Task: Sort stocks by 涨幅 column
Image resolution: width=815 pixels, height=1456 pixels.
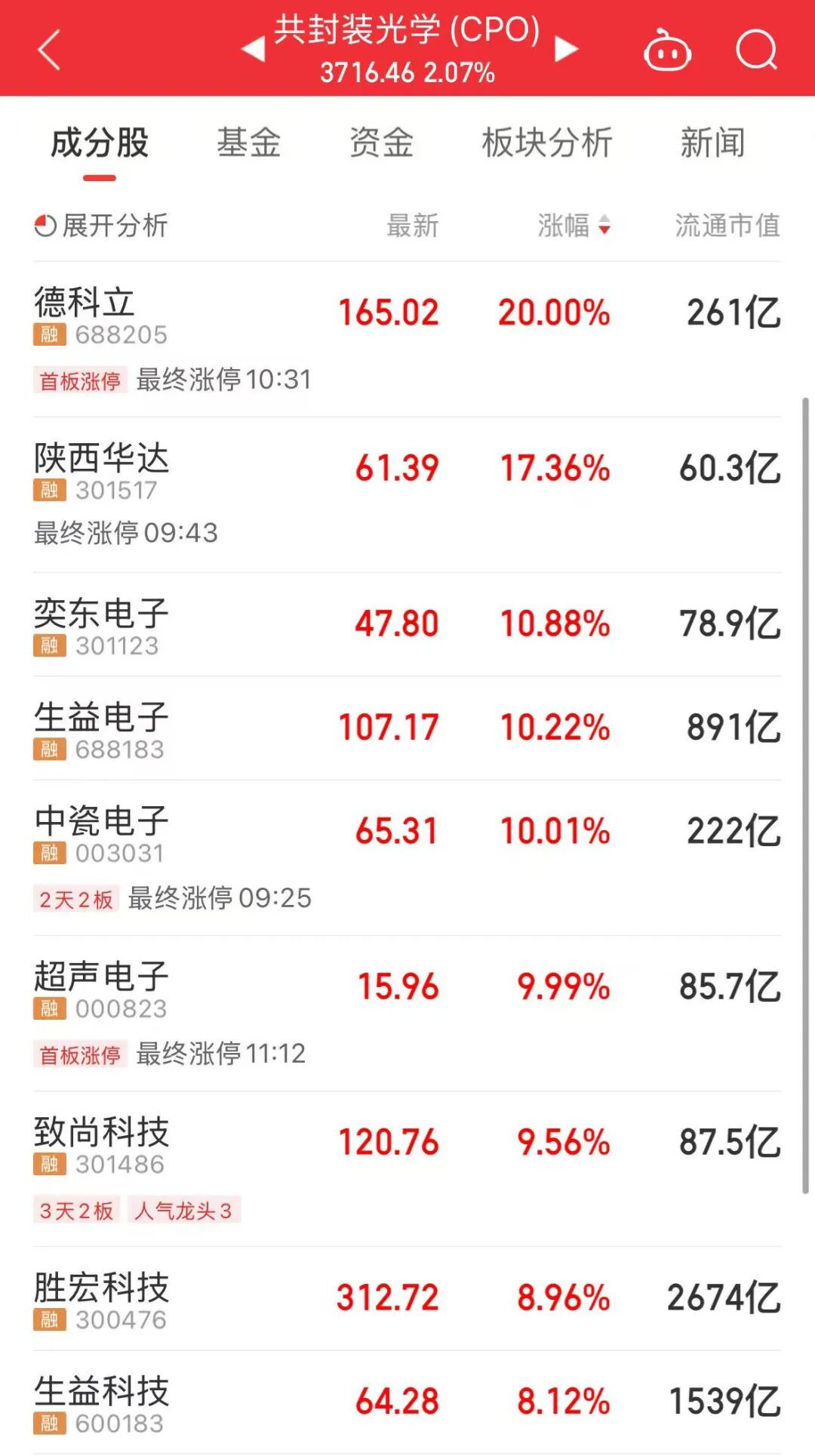Action: (574, 225)
